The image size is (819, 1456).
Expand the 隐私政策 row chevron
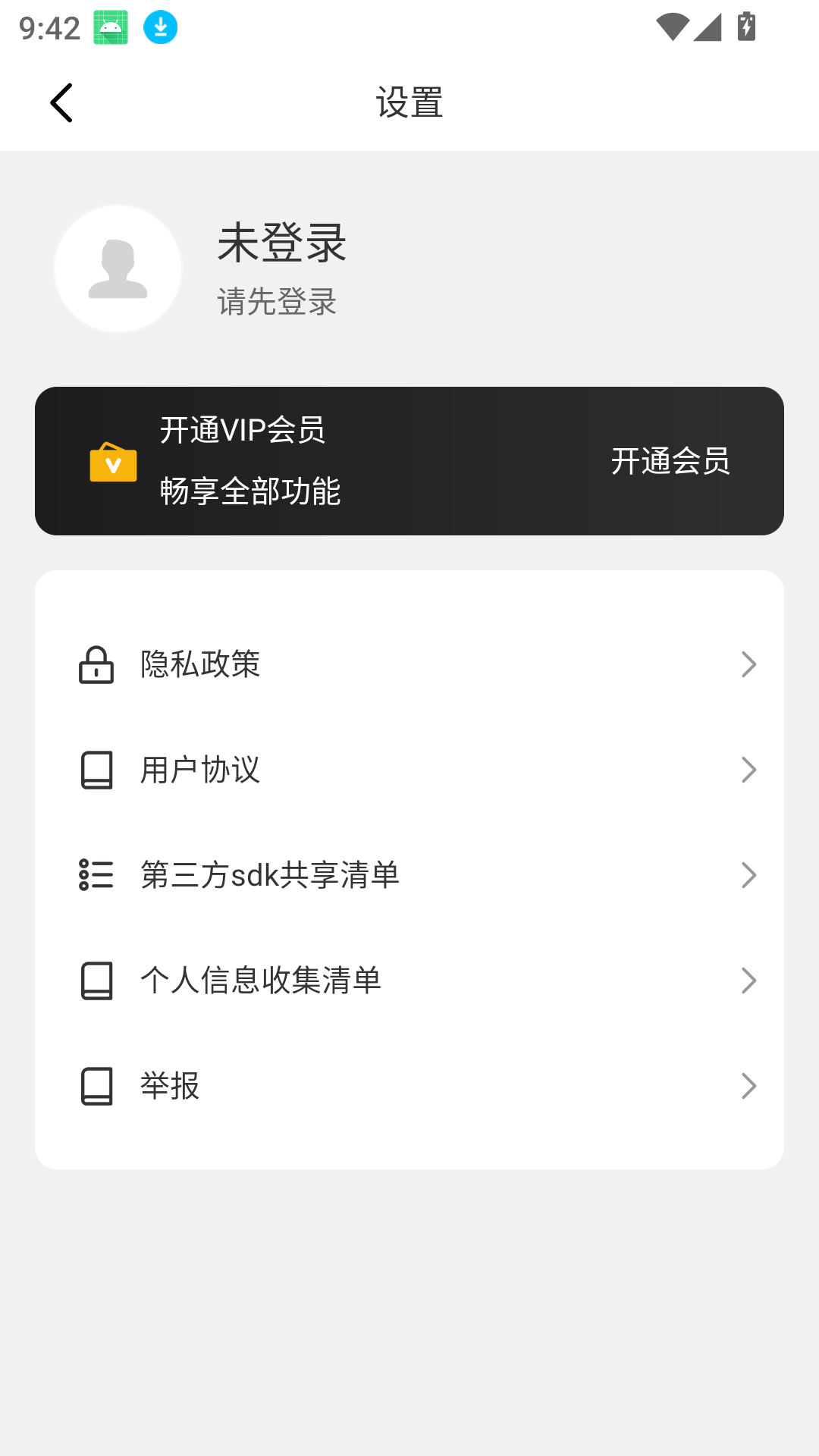click(749, 664)
